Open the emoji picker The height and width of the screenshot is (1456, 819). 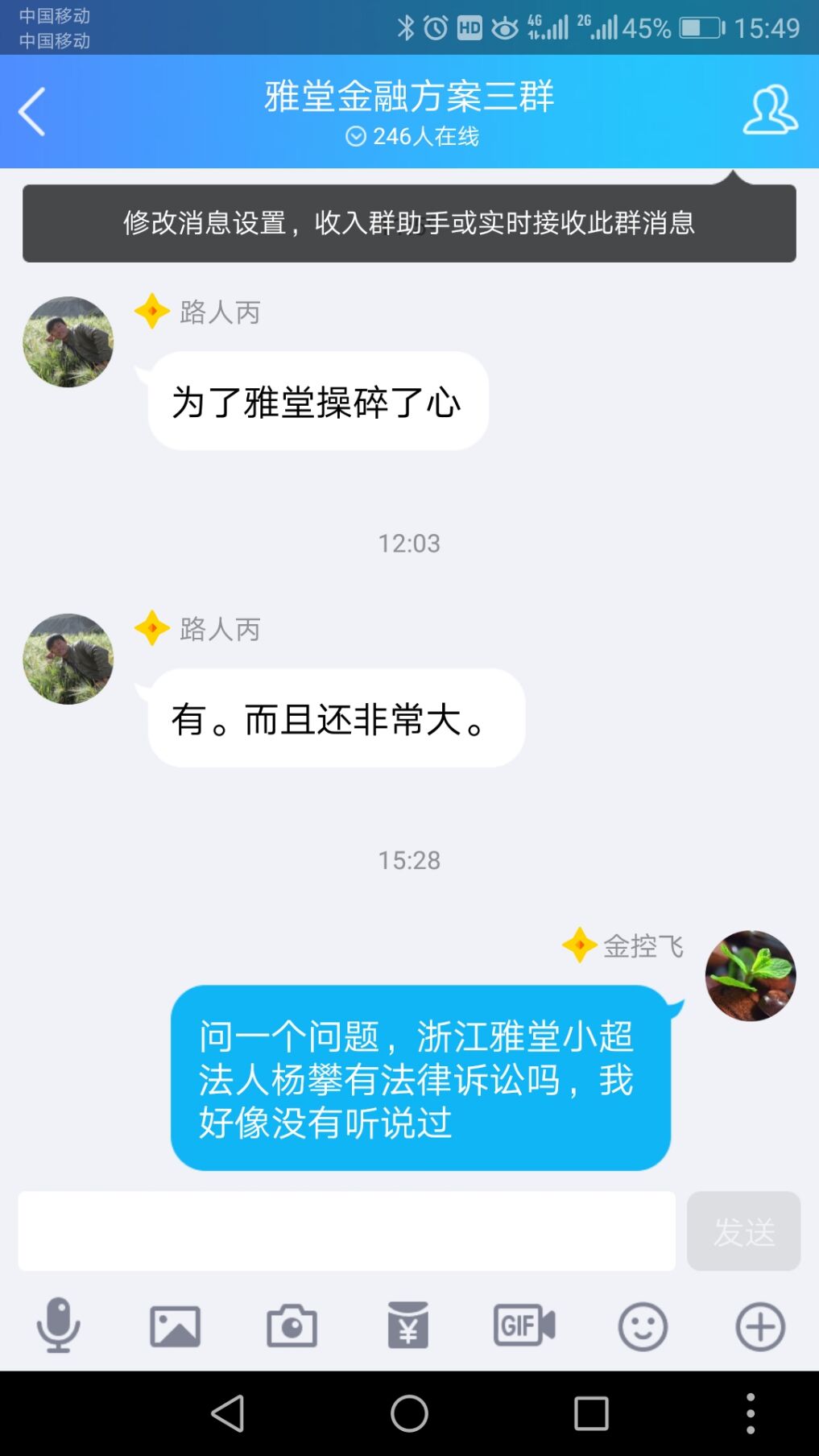[x=643, y=1326]
